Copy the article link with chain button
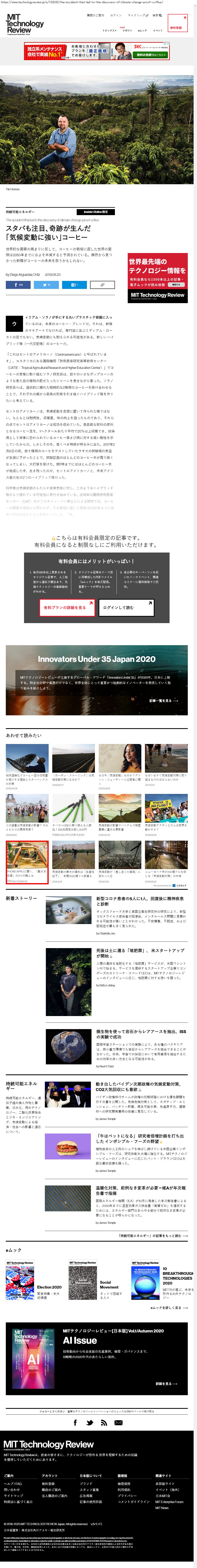Screen dimensions: 197x1568 (102, 284)
